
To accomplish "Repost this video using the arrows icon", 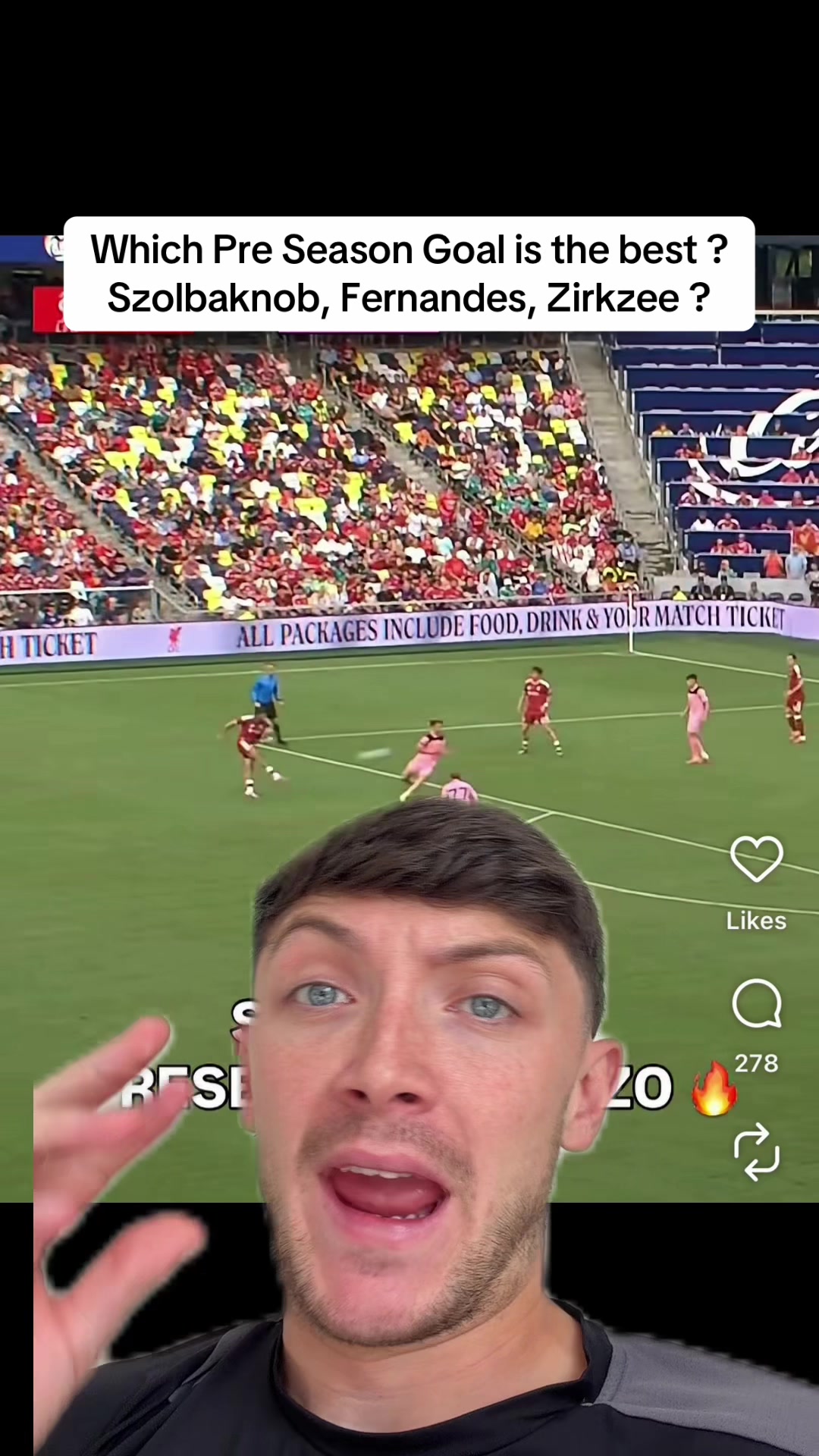I will pos(756,1152).
